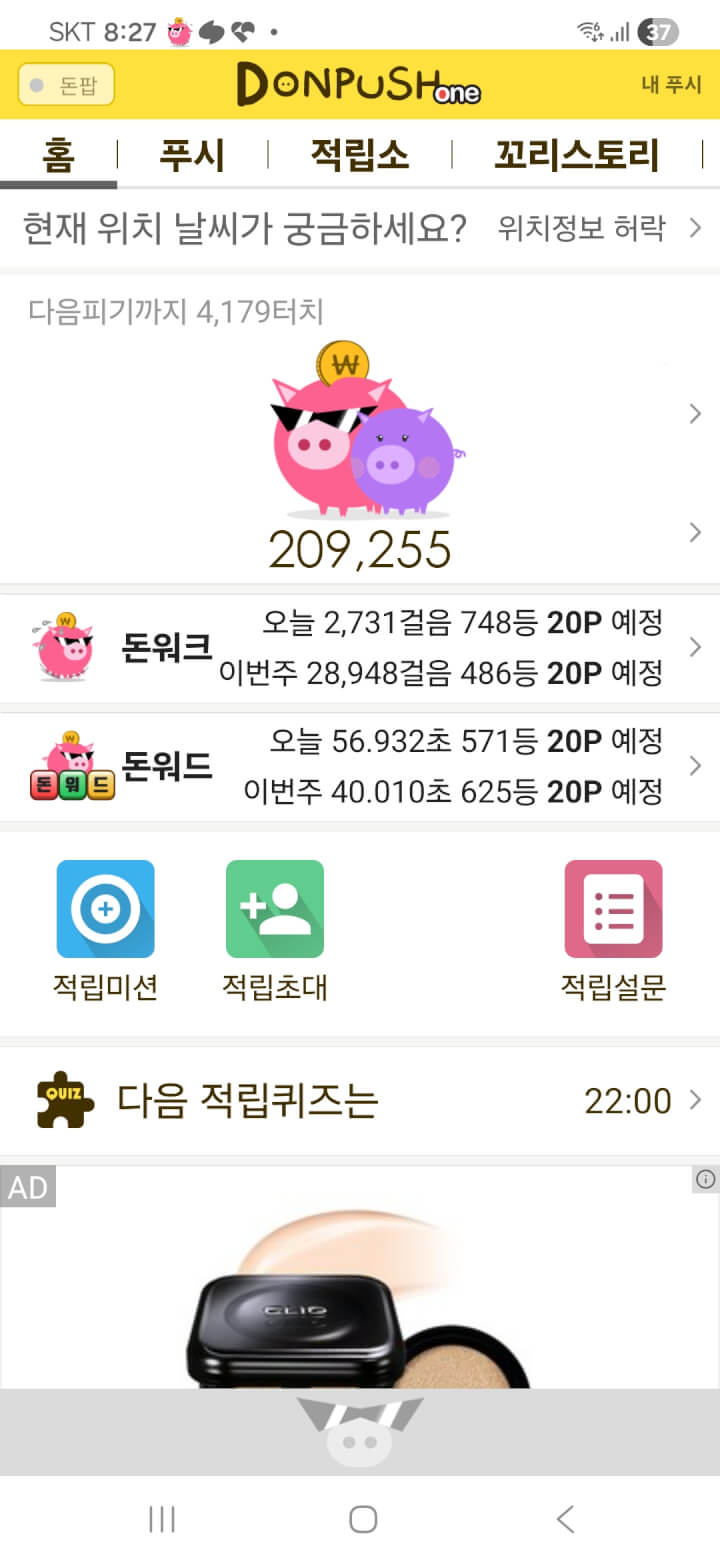Select the 홈 tab
The image size is (720, 1560).
pos(58,156)
